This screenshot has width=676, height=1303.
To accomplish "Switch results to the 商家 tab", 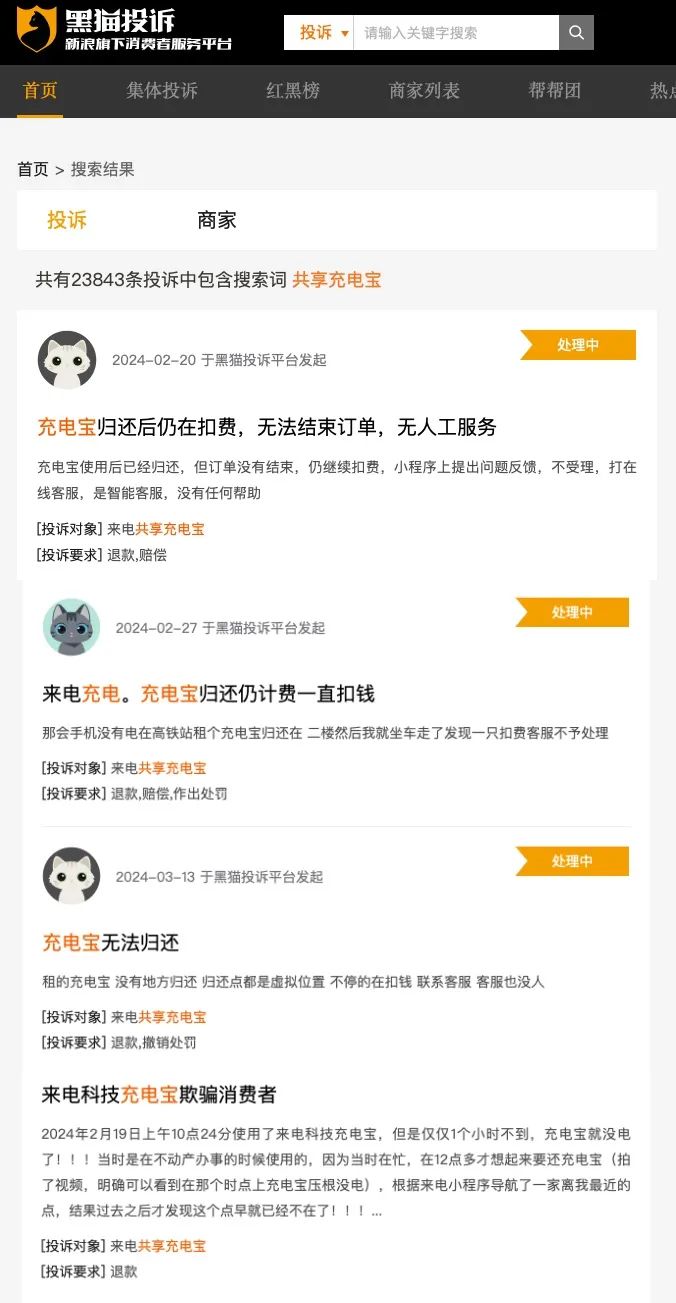I will (217, 220).
